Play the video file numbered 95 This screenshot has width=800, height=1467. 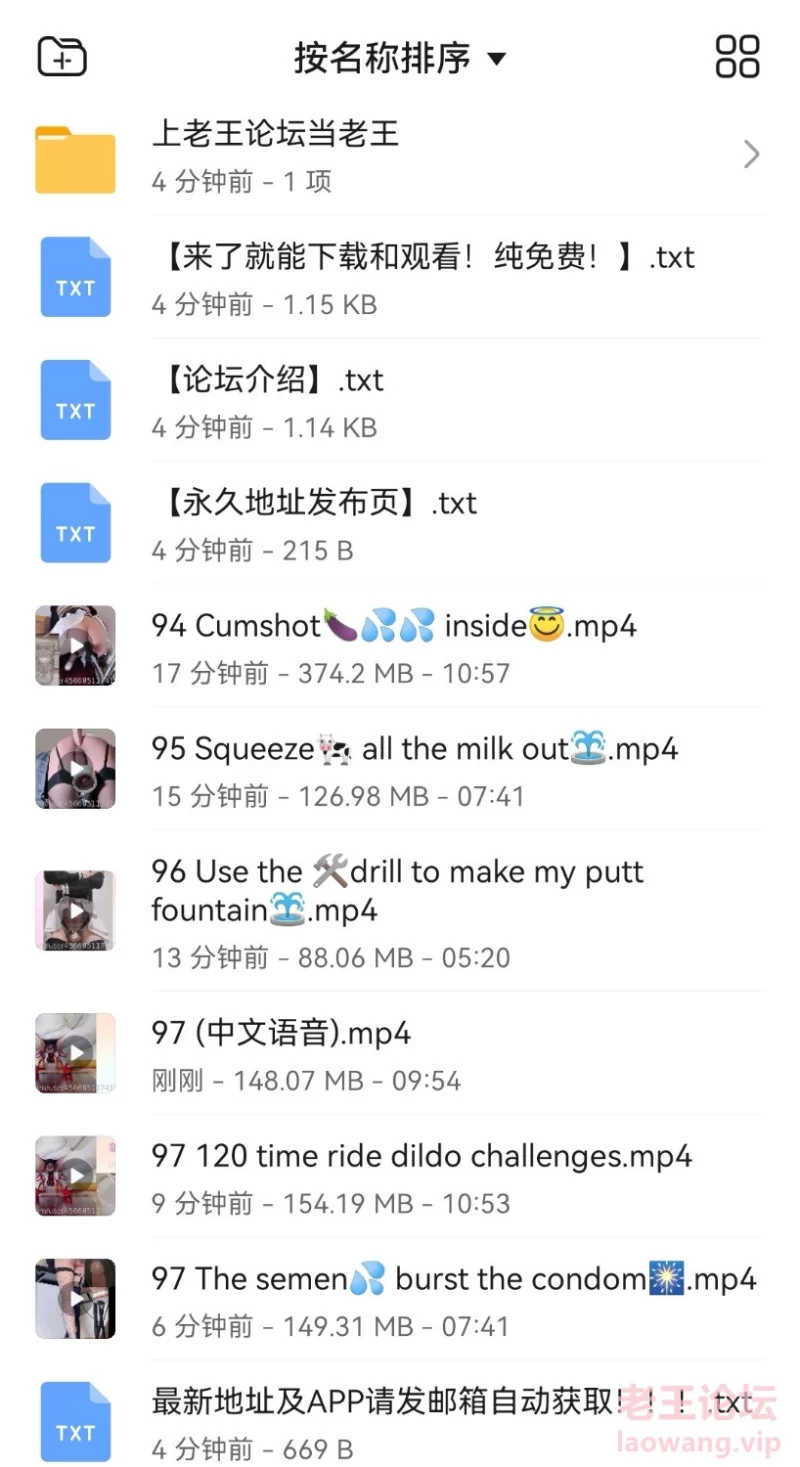(400, 769)
